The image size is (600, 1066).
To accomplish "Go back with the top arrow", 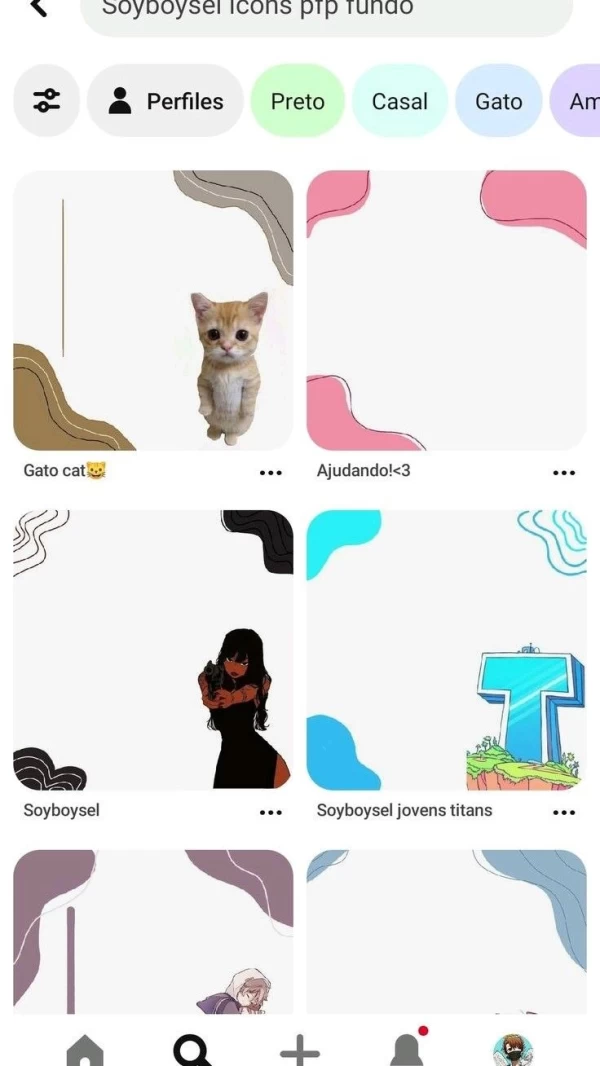I will [x=38, y=8].
